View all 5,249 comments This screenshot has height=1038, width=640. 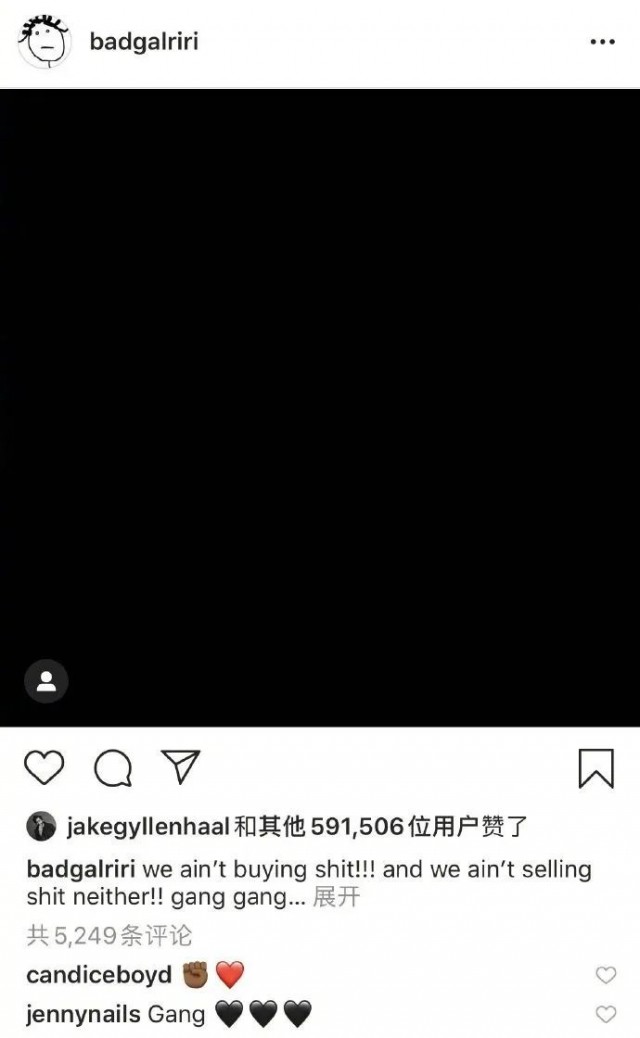point(109,936)
